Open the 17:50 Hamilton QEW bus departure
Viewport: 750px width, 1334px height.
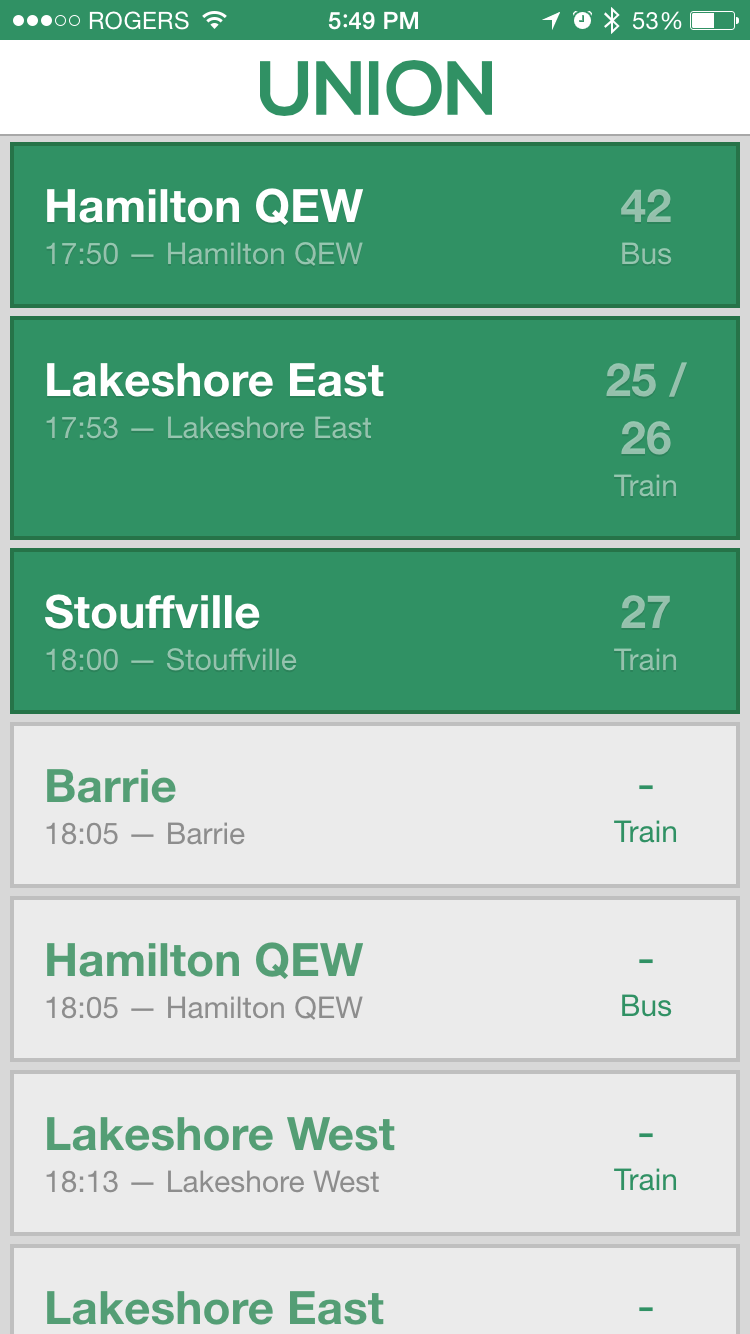(375, 225)
